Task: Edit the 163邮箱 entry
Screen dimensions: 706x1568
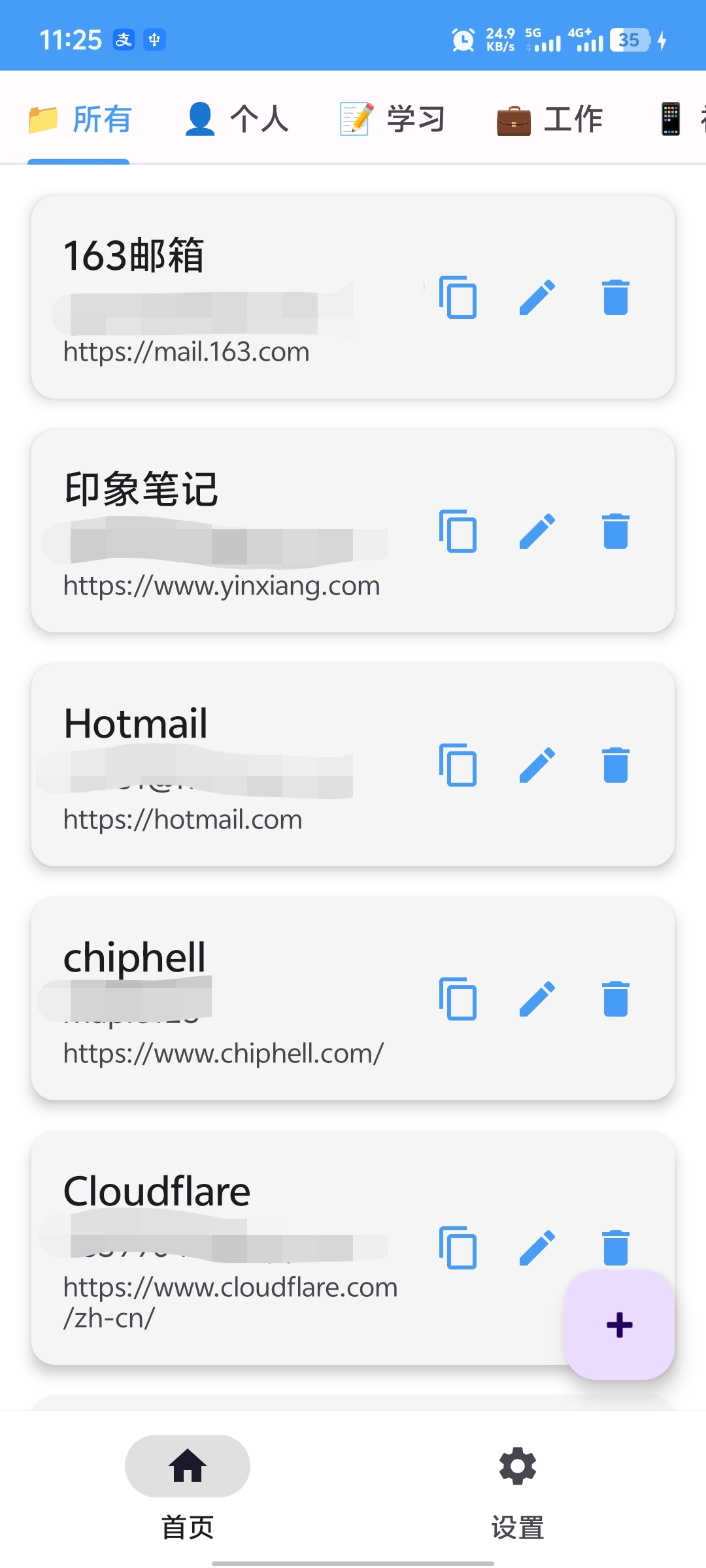Action: [537, 297]
